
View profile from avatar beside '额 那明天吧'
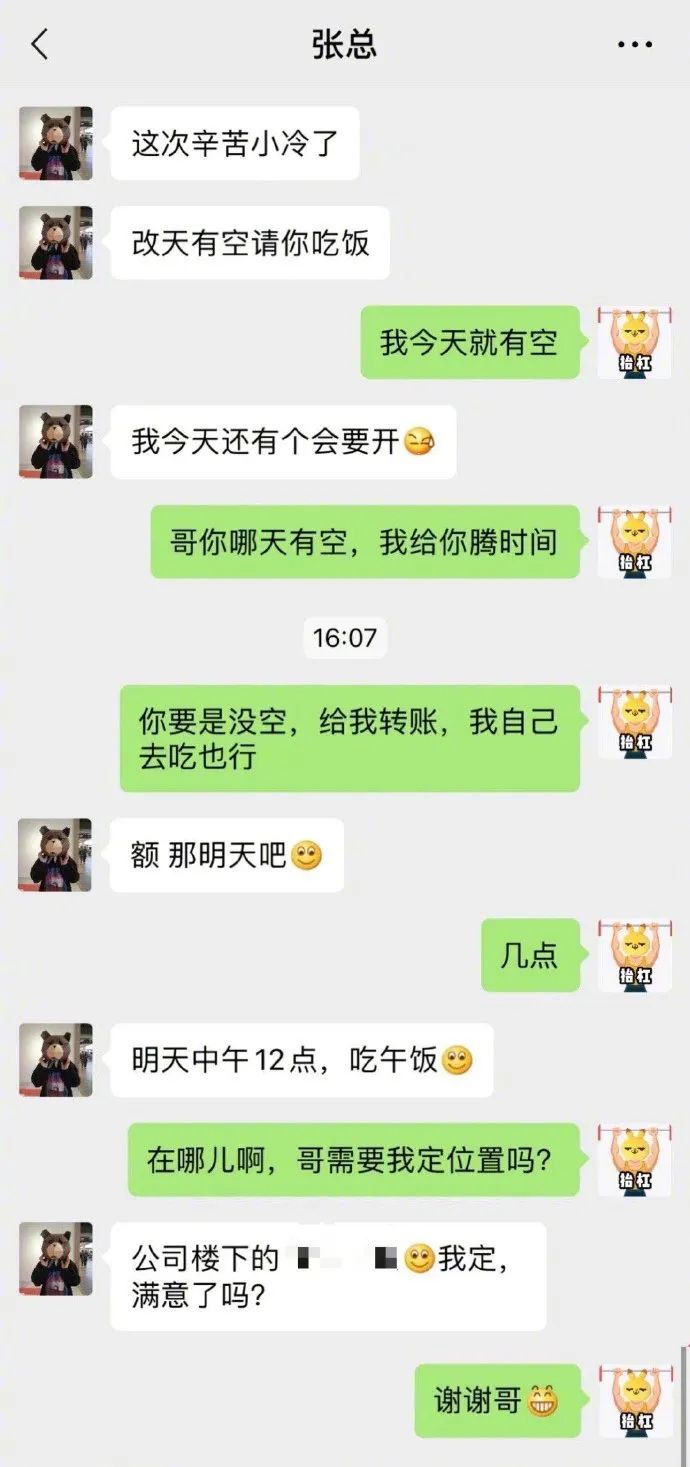[56, 855]
